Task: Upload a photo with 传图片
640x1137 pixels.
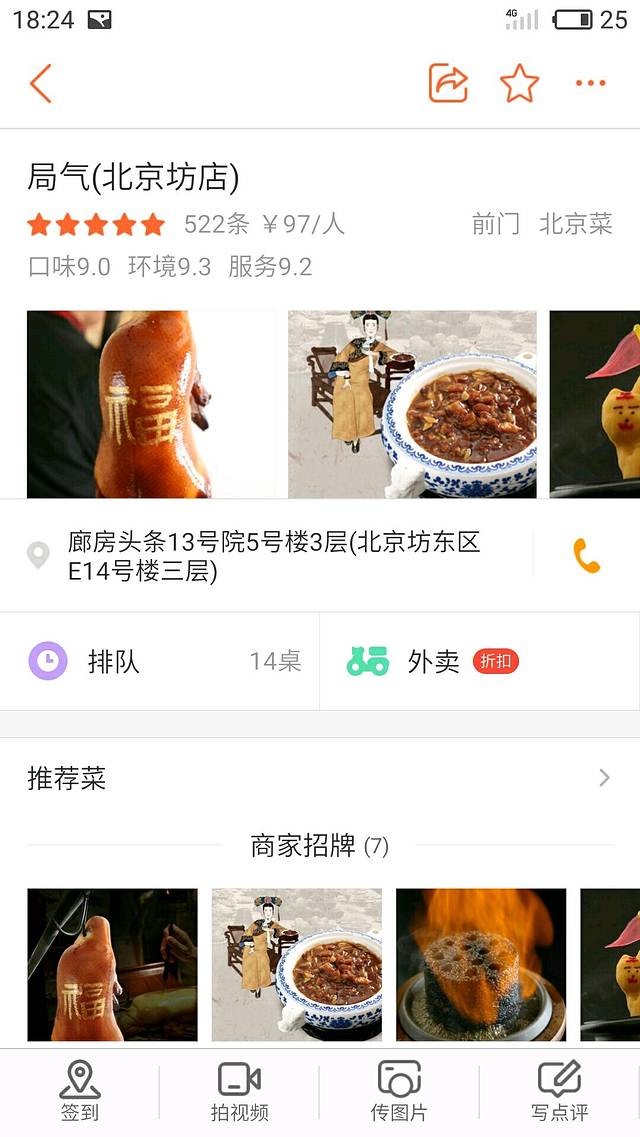Action: coord(399,1091)
